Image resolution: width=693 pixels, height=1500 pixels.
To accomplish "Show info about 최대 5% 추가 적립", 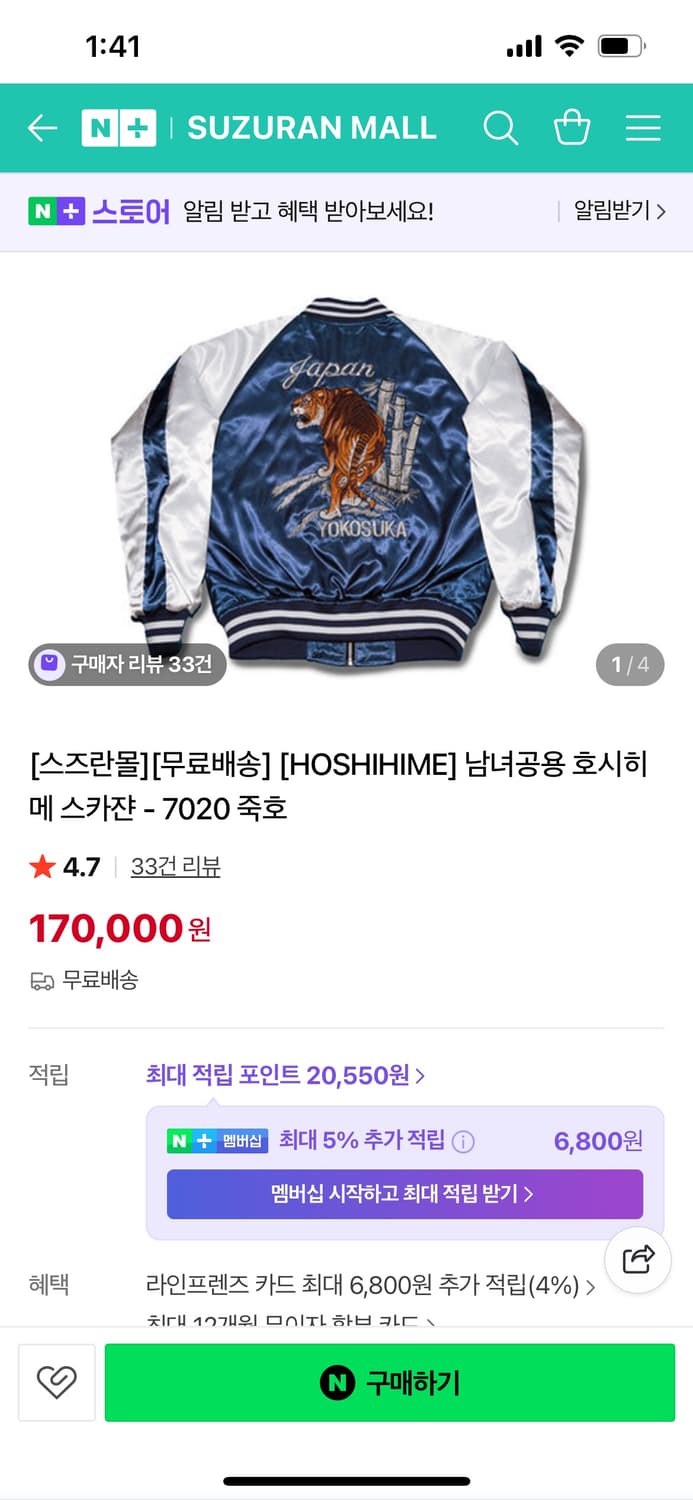I will point(463,1141).
